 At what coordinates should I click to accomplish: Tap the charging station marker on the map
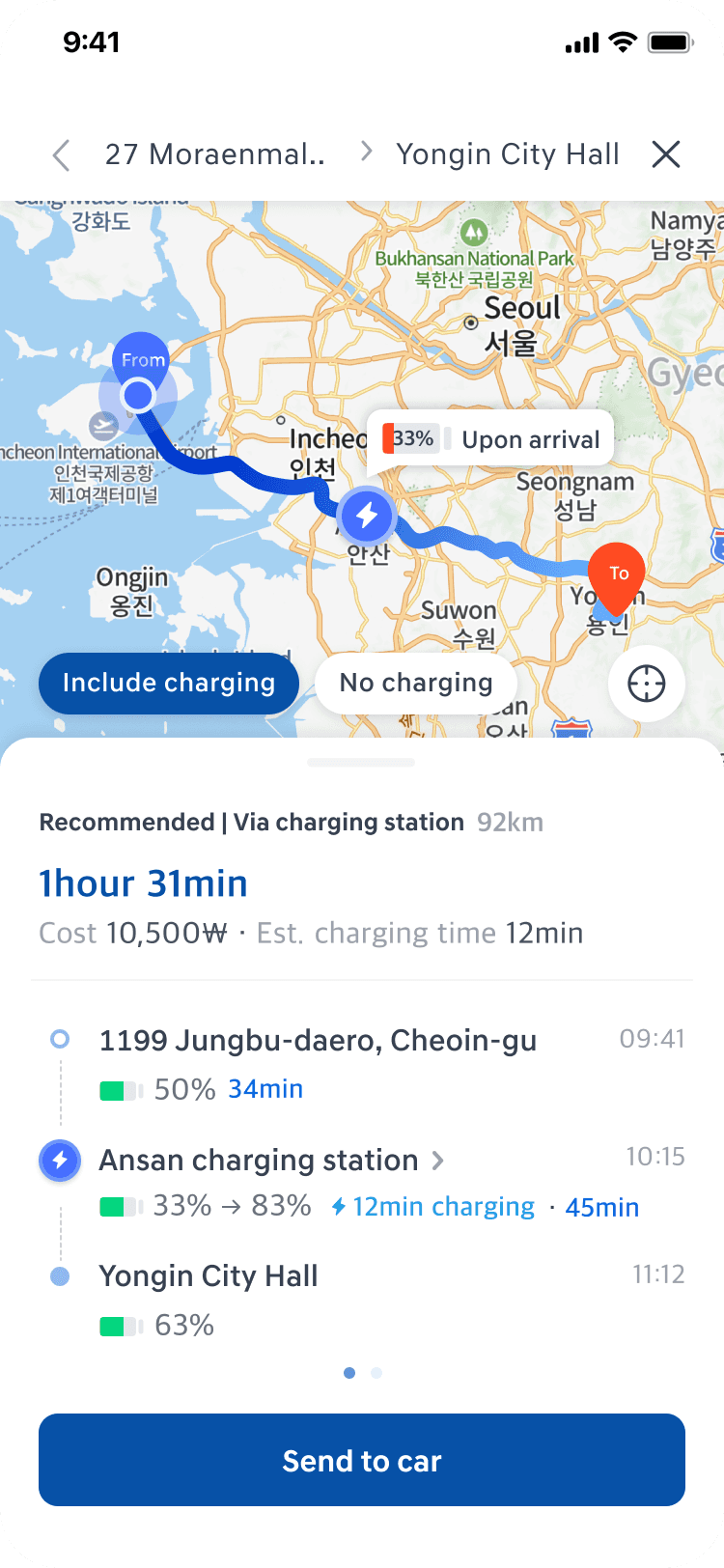coord(367,516)
